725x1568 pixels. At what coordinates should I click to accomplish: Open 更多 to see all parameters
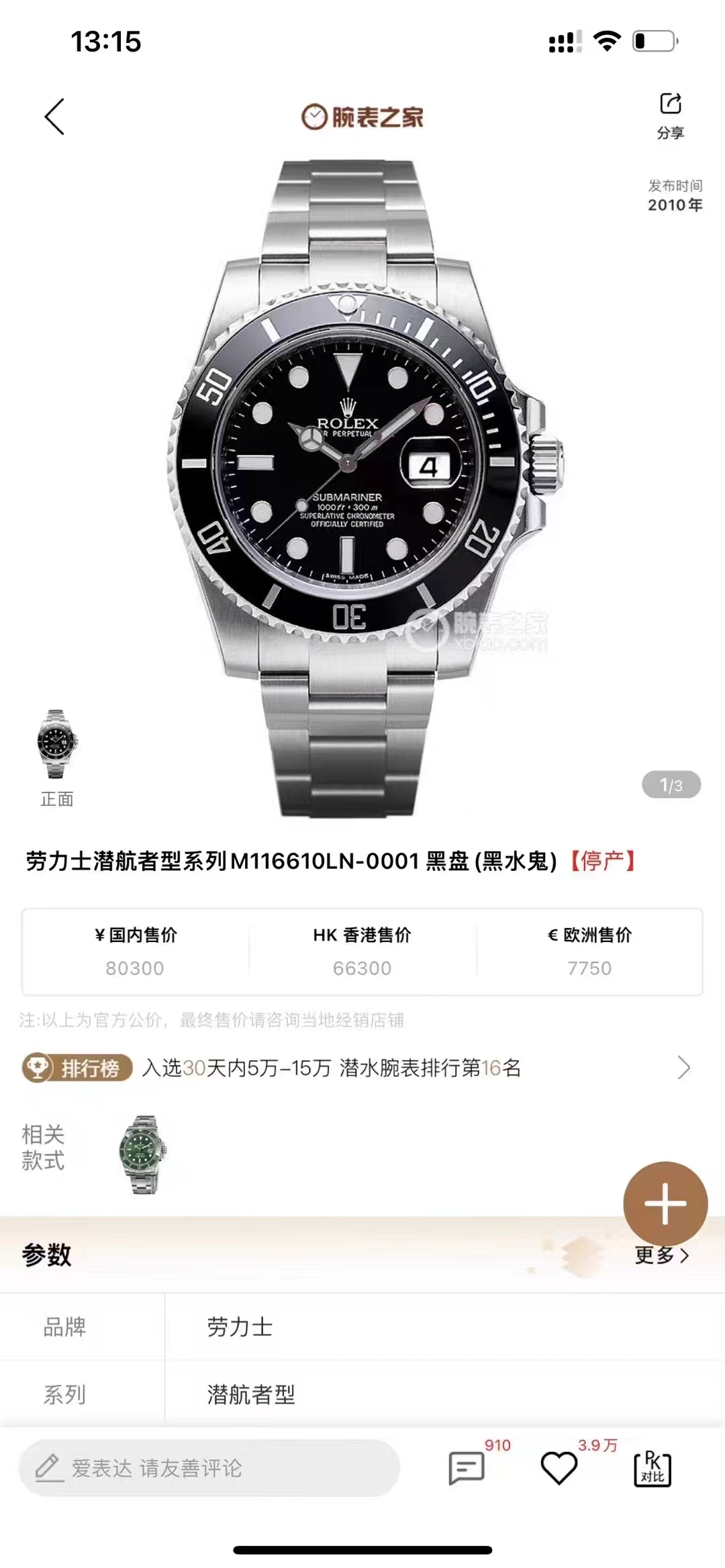point(661,1255)
